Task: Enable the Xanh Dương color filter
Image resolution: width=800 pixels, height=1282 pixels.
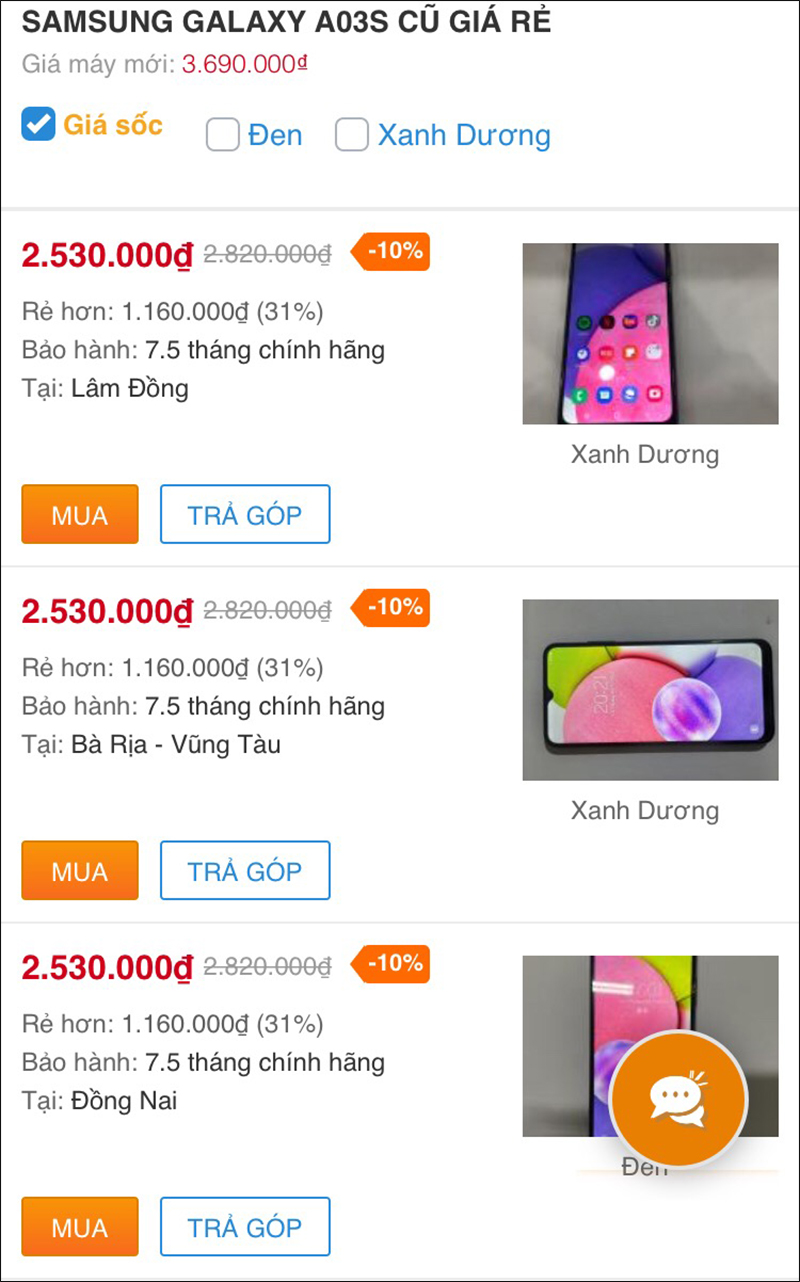Action: [352, 134]
